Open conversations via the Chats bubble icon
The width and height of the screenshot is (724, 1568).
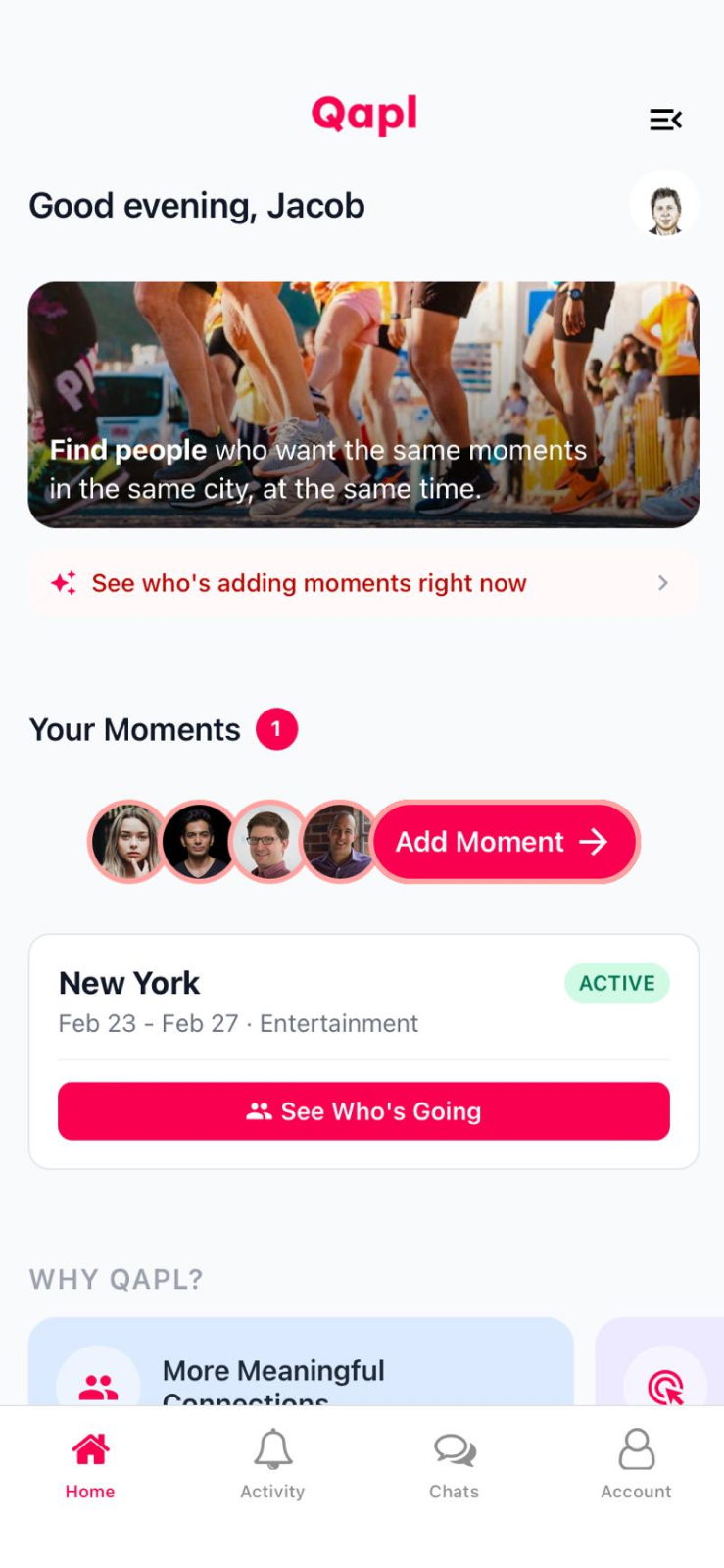454,1446
